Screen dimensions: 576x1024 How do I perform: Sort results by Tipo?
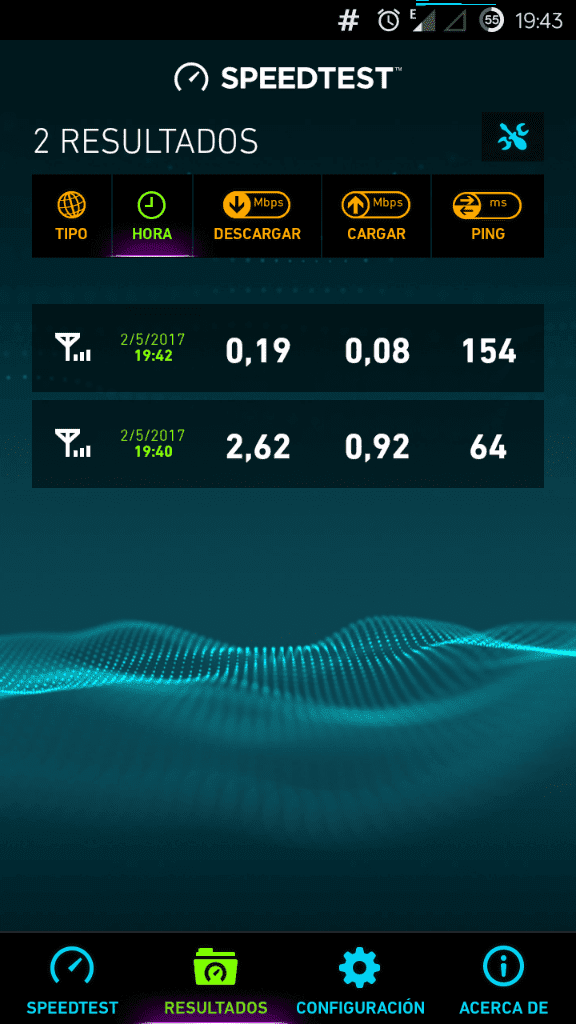[72, 216]
